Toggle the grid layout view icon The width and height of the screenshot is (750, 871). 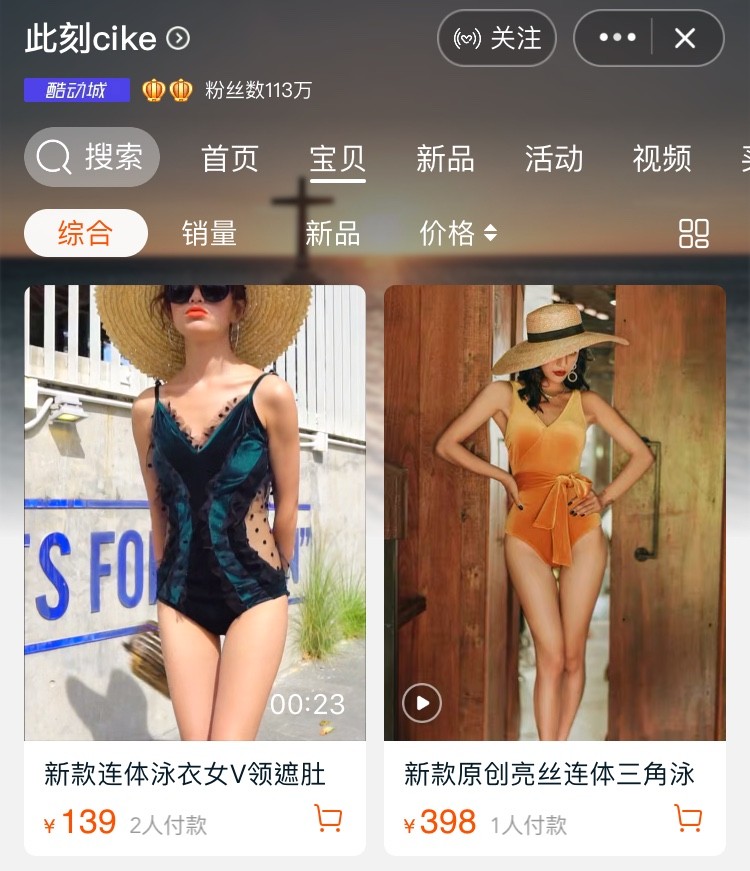693,234
